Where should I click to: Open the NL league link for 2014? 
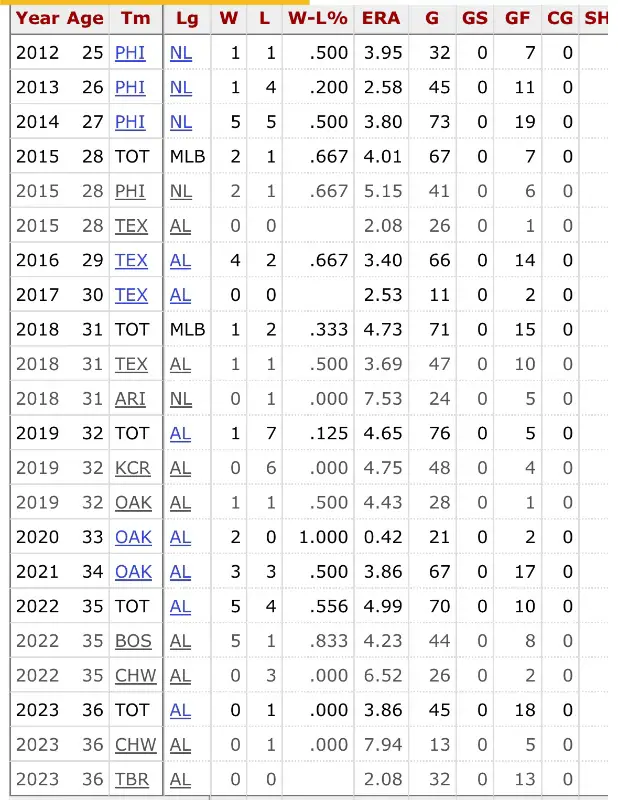coord(181,122)
